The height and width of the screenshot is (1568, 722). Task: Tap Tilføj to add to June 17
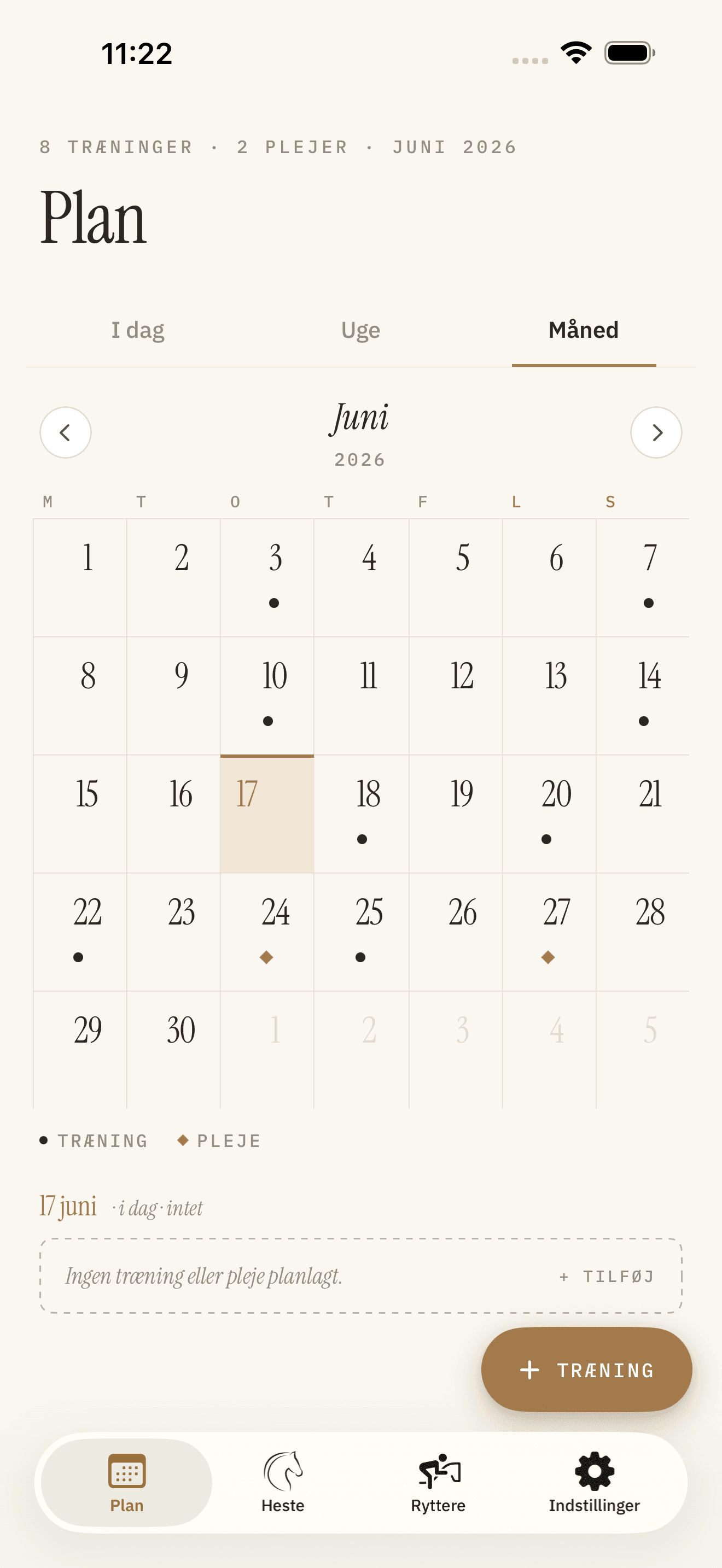coord(607,1277)
